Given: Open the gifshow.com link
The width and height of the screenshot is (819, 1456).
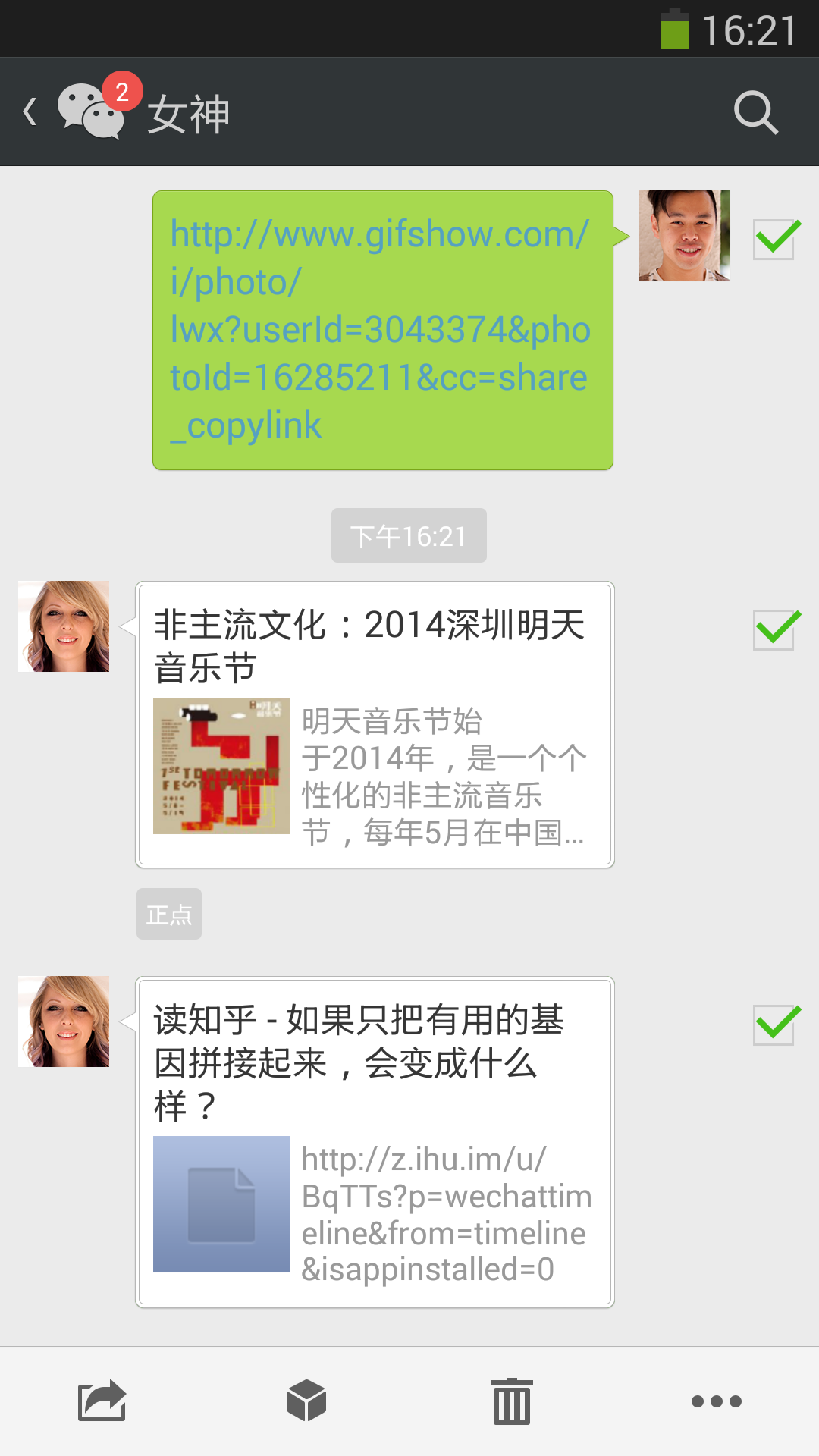Looking at the screenshot, I should (x=381, y=330).
